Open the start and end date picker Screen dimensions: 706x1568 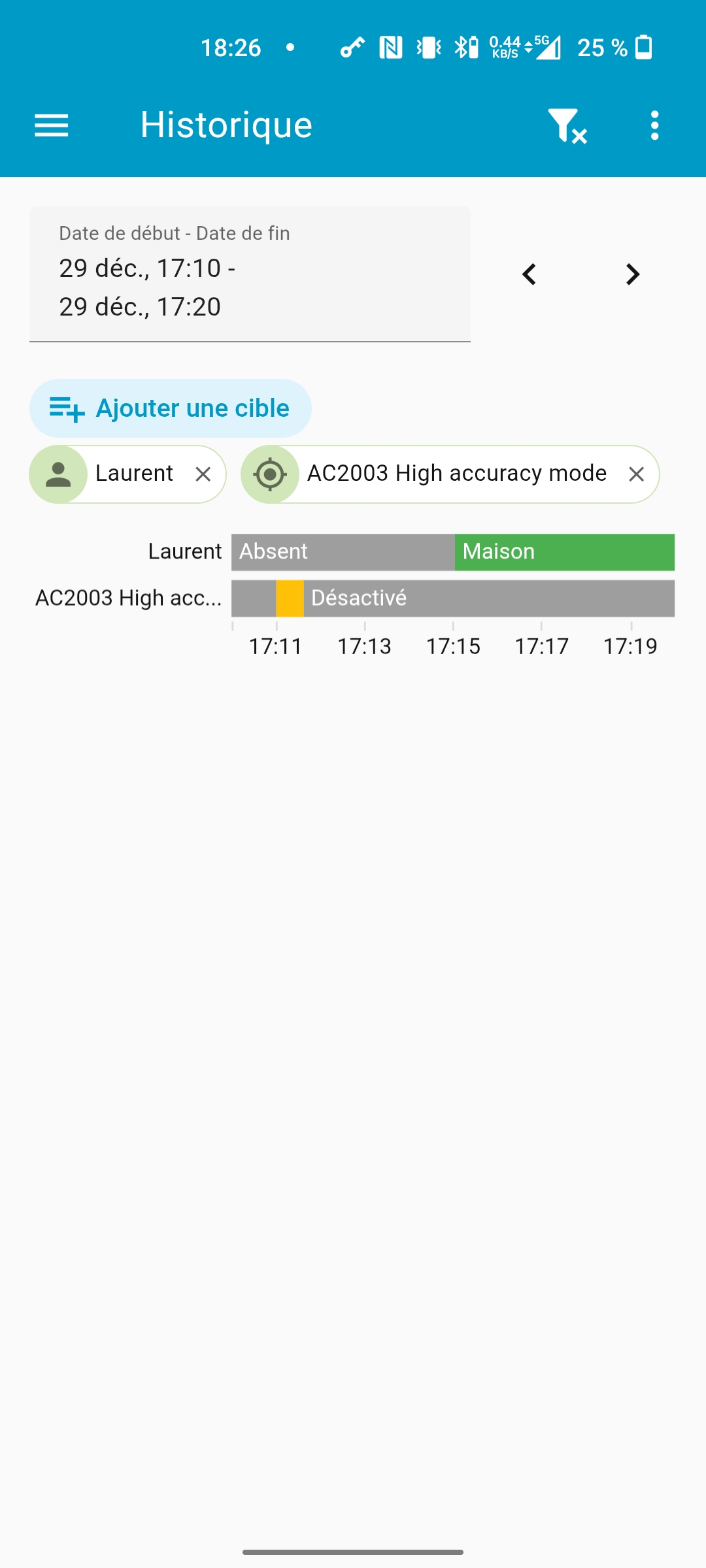point(250,274)
